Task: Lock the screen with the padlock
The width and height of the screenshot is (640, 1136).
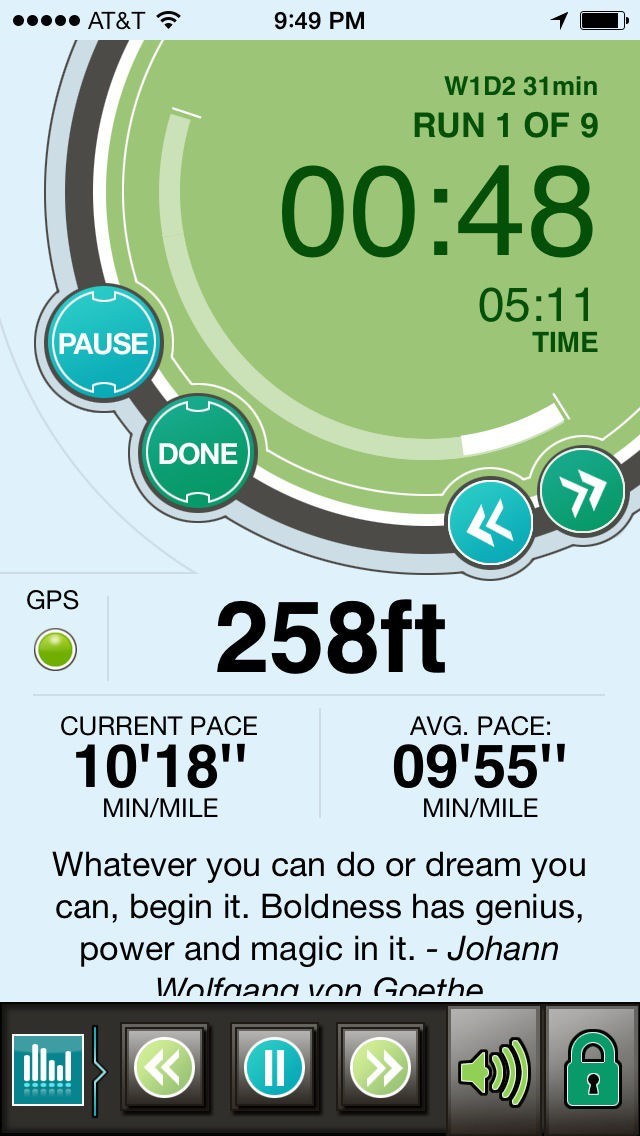Action: 593,1069
